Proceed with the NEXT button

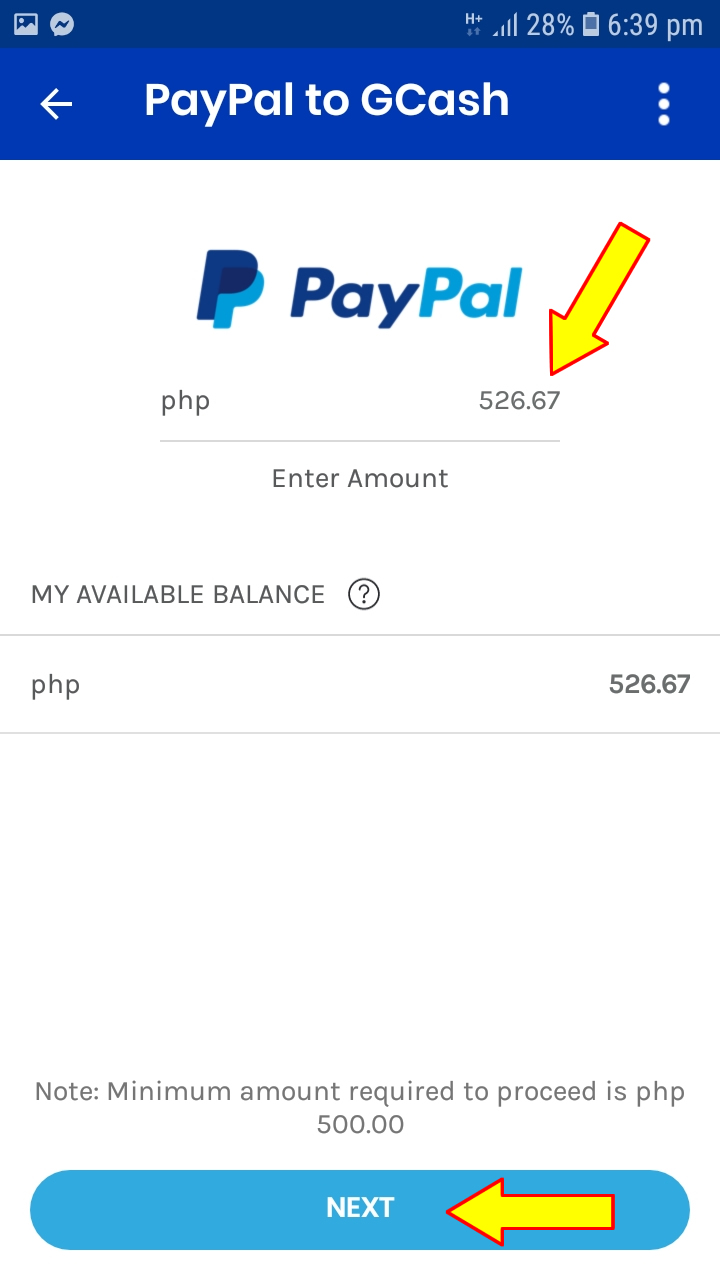360,1208
